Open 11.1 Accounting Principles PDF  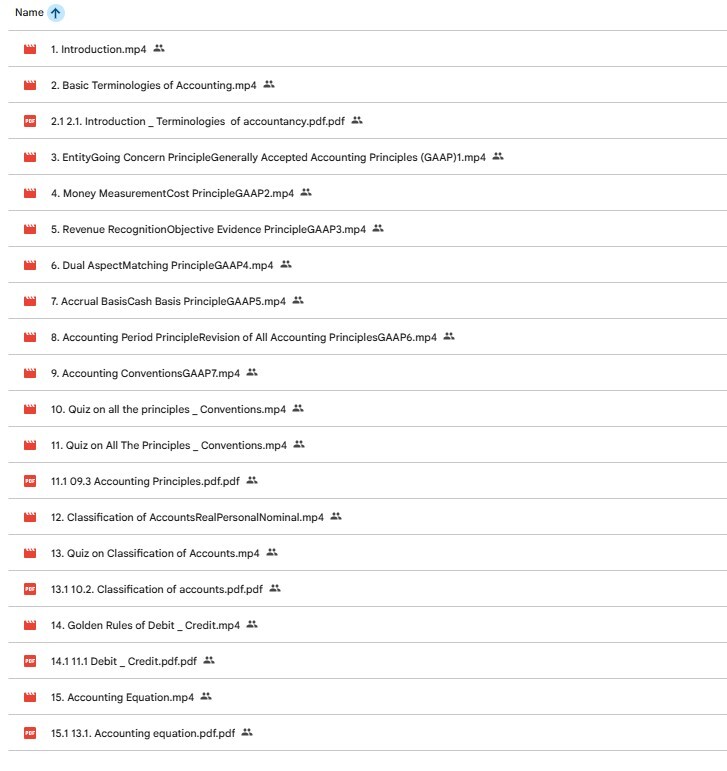145,481
